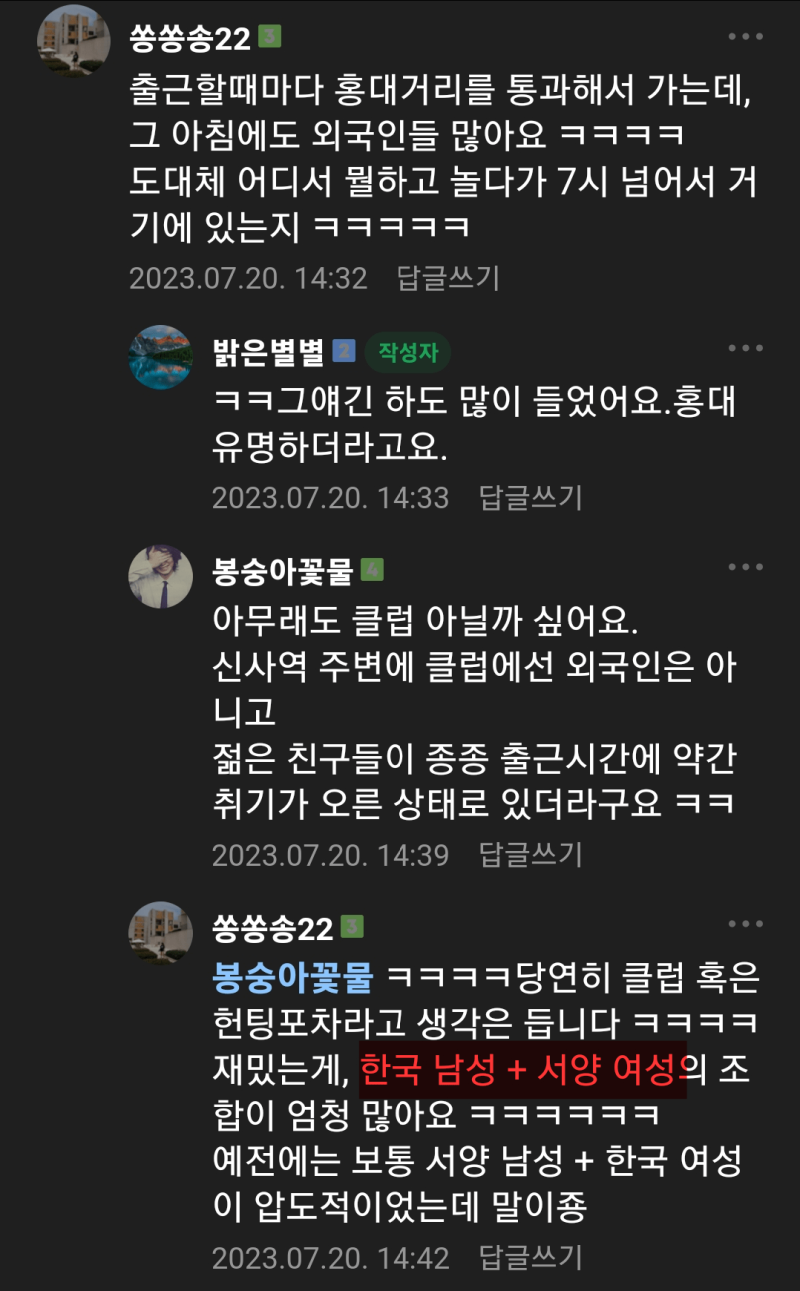
Task: Open overflow menu on 쏭쏭송22's 14:32 comment
Action: [745, 37]
